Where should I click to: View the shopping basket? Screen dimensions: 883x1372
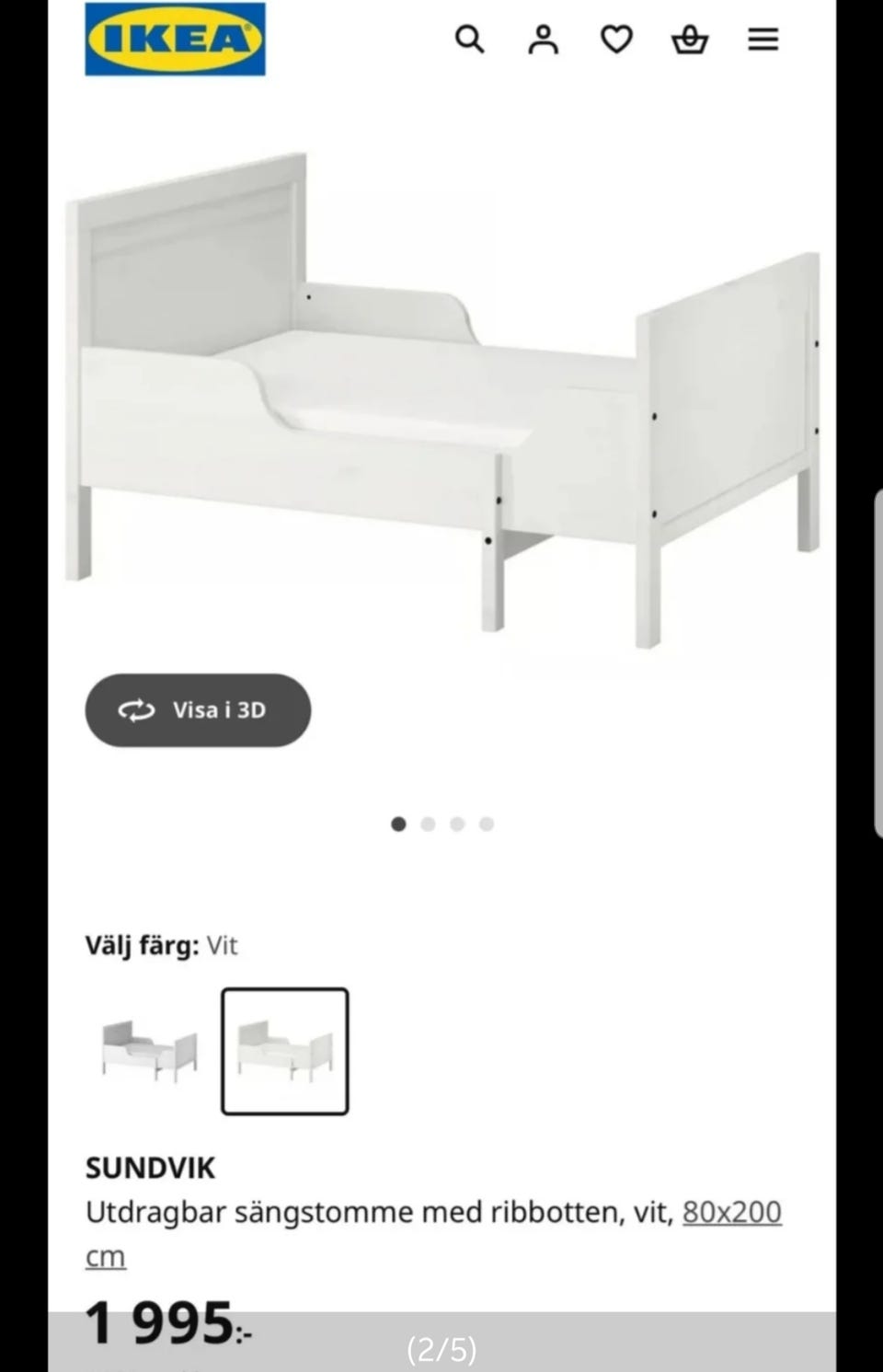(x=690, y=40)
